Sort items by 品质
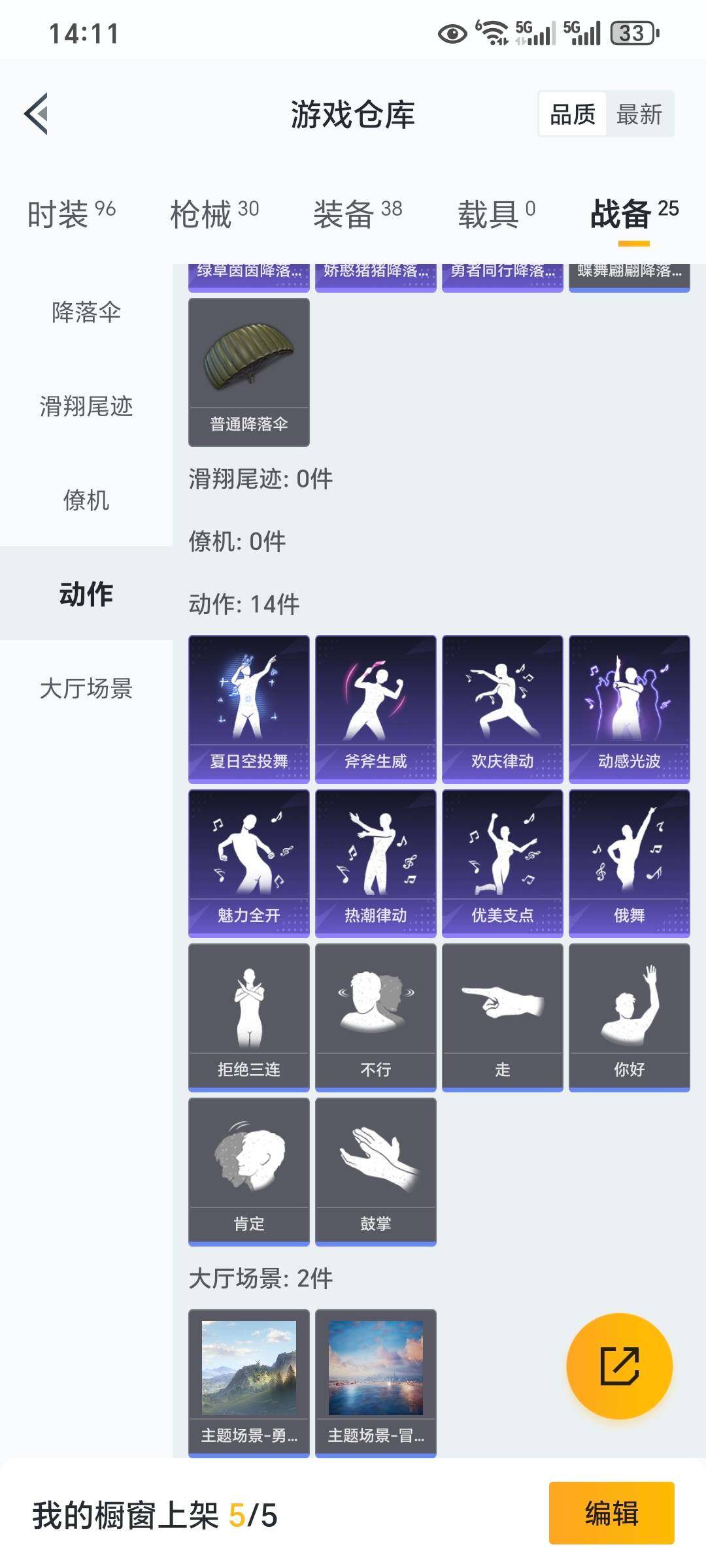 573,114
